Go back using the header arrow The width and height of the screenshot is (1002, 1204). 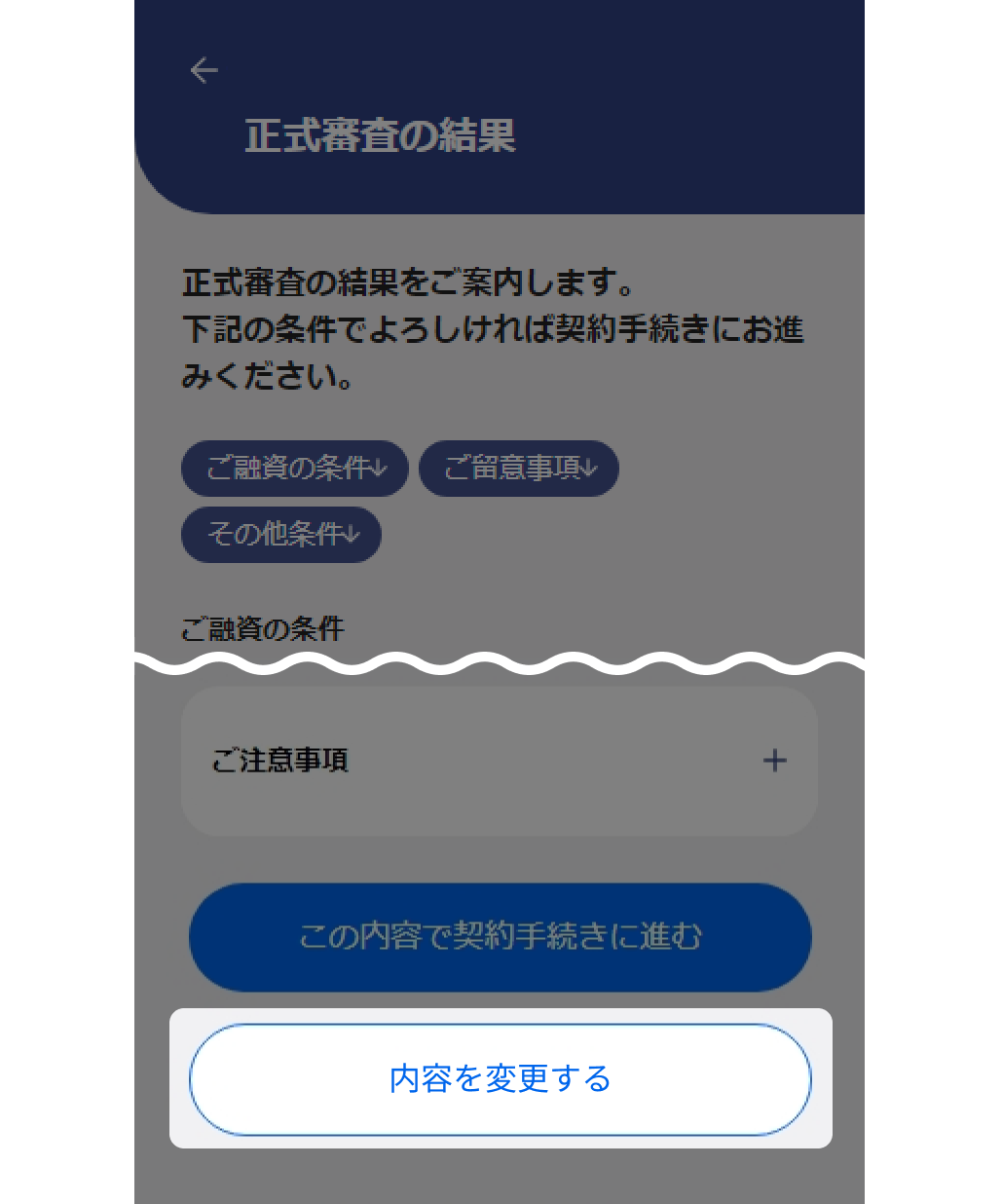tap(204, 70)
